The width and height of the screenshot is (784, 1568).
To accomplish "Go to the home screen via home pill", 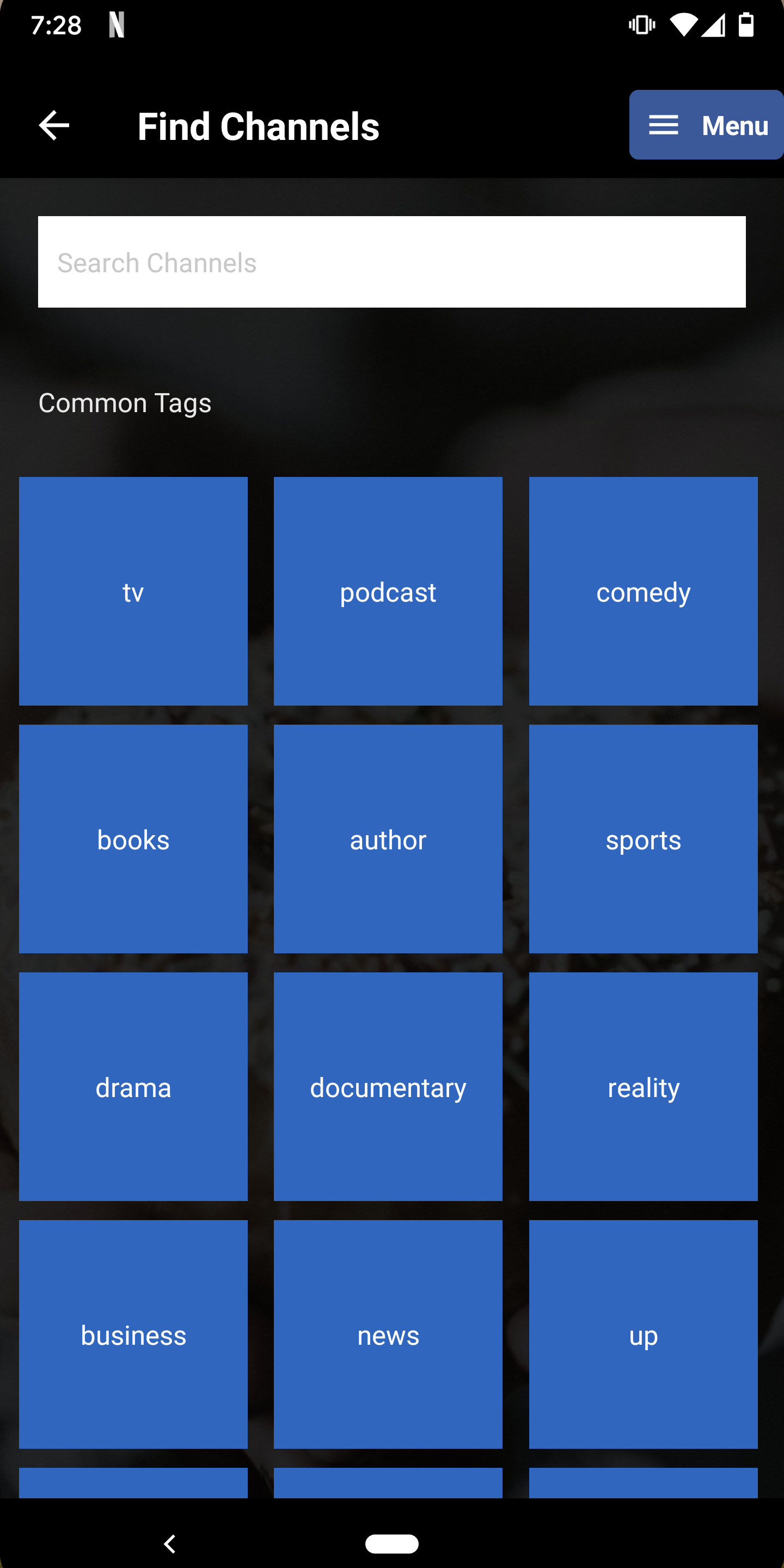I will click(x=391, y=1543).
